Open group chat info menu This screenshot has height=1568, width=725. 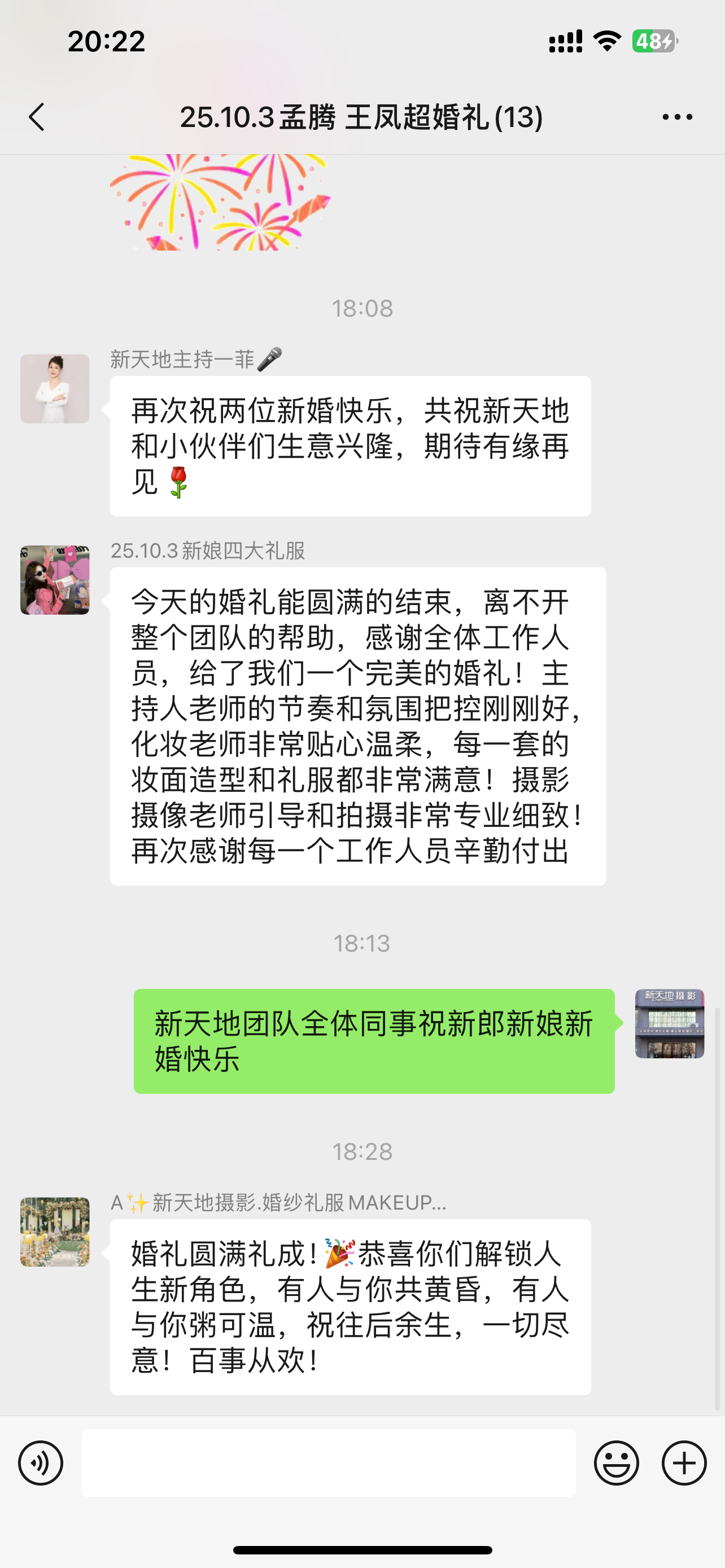(x=677, y=117)
